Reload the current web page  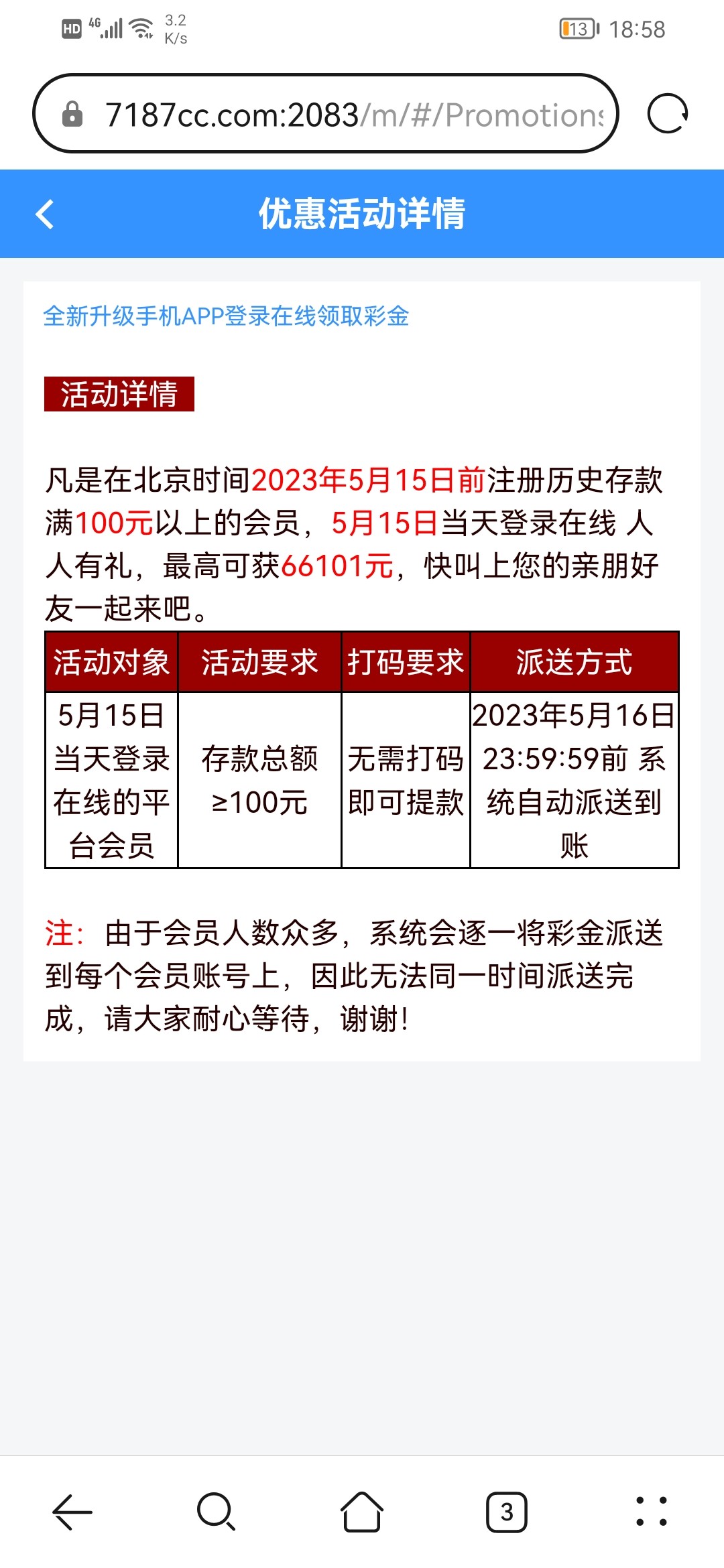(668, 114)
